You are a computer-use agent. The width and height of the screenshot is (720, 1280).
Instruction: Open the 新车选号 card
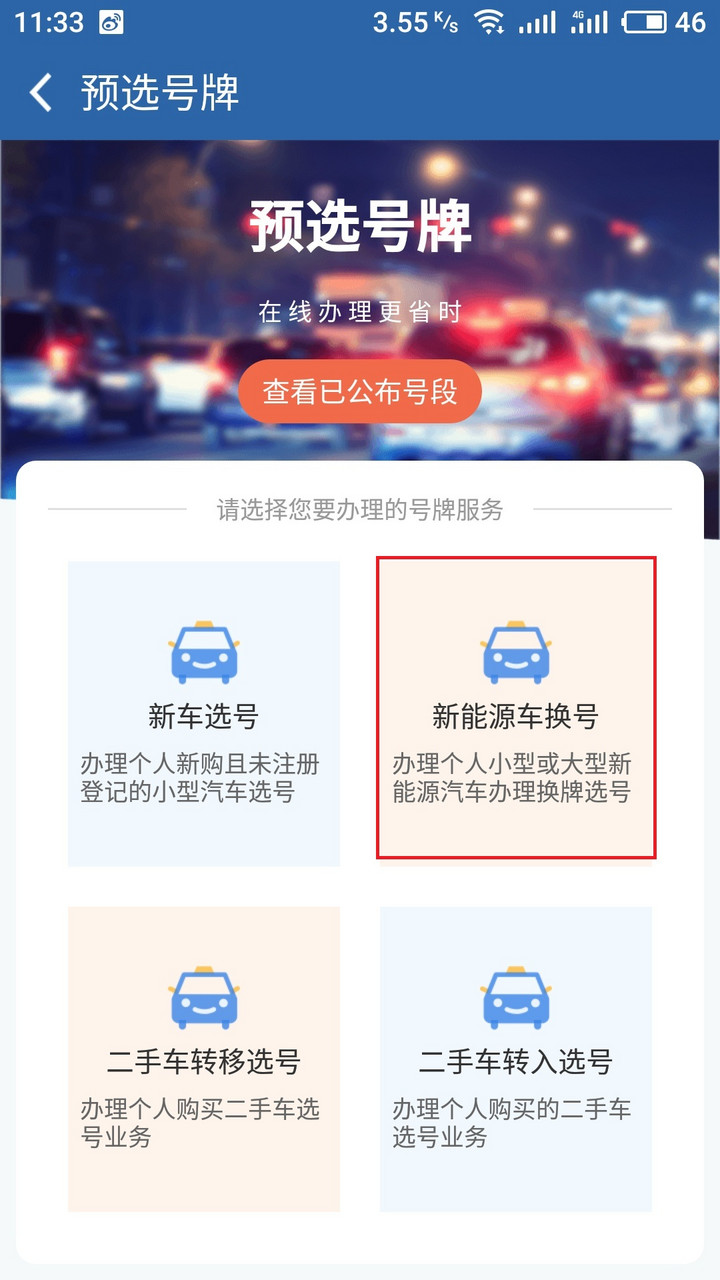pos(204,713)
